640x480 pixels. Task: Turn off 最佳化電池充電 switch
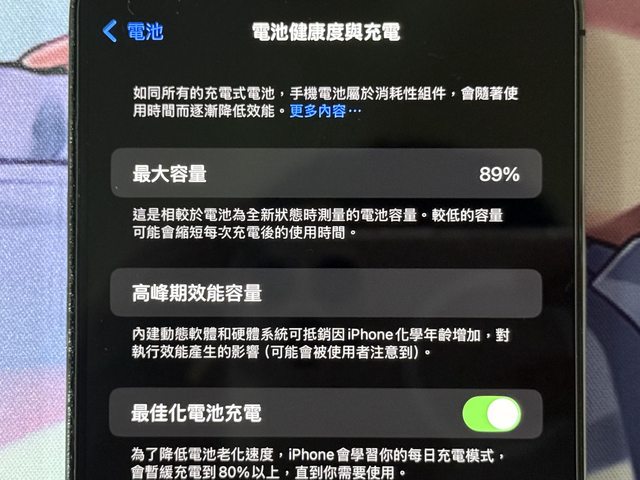pyautogui.click(x=491, y=414)
